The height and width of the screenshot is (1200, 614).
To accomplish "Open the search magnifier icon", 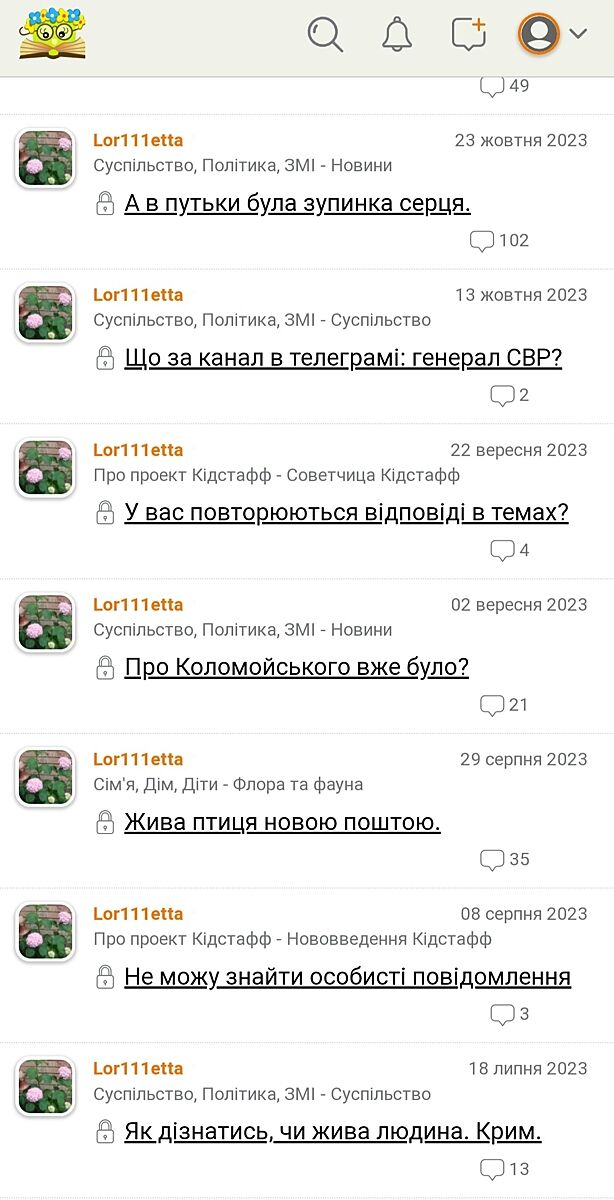I will (x=325, y=34).
